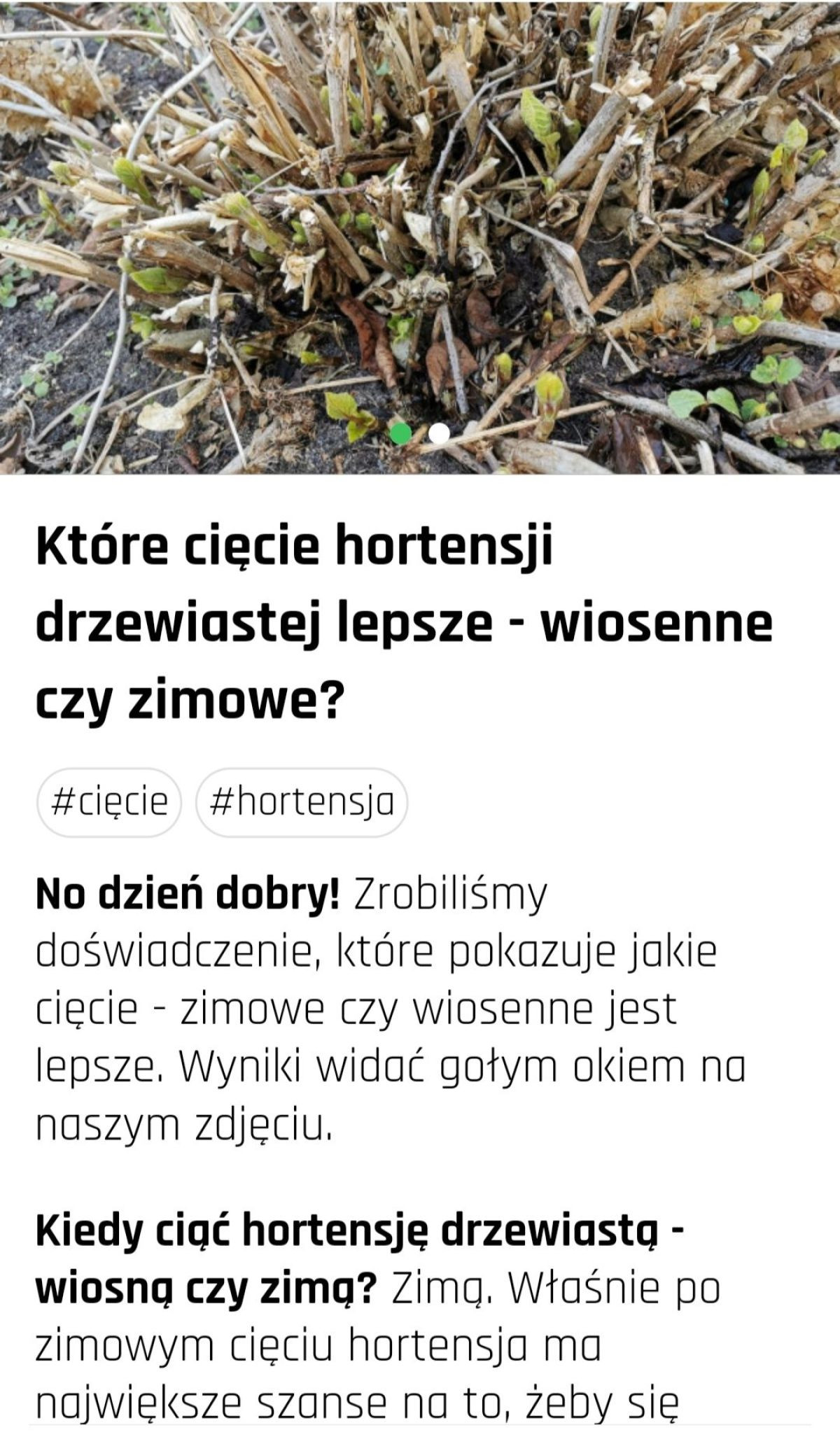The image size is (840, 1451).
Task: Open the #cięcie hashtag chip
Action: (109, 802)
